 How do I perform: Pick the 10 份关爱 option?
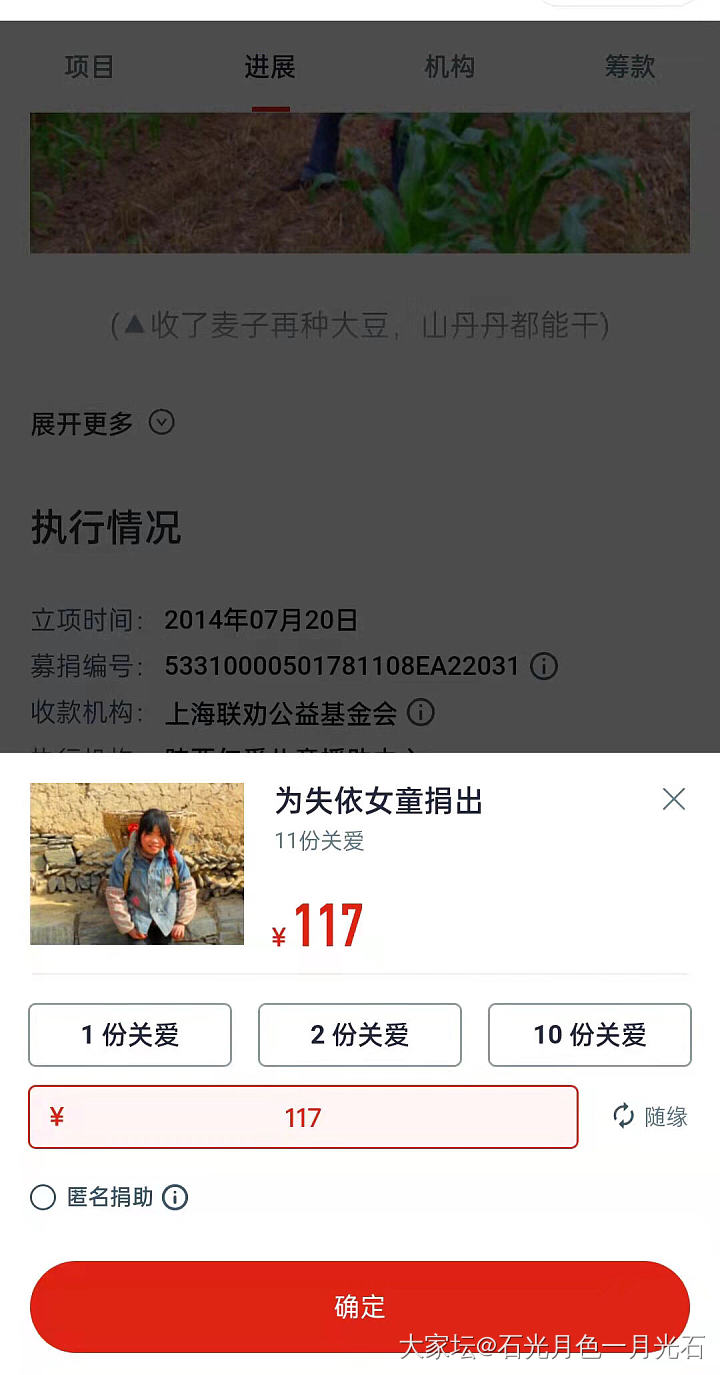tap(590, 1035)
